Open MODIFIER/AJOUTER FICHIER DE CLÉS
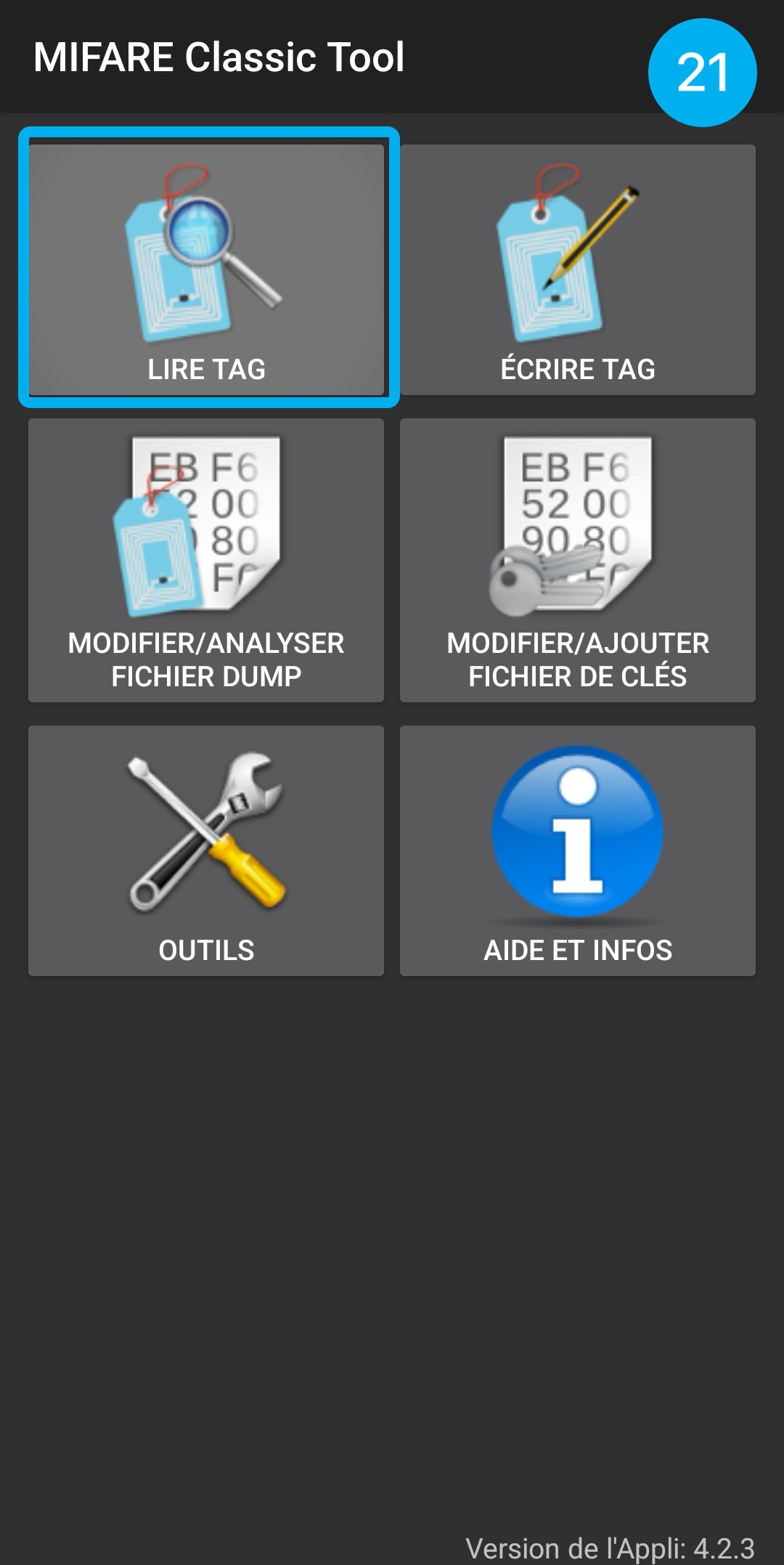Image resolution: width=784 pixels, height=1565 pixels. point(577,559)
